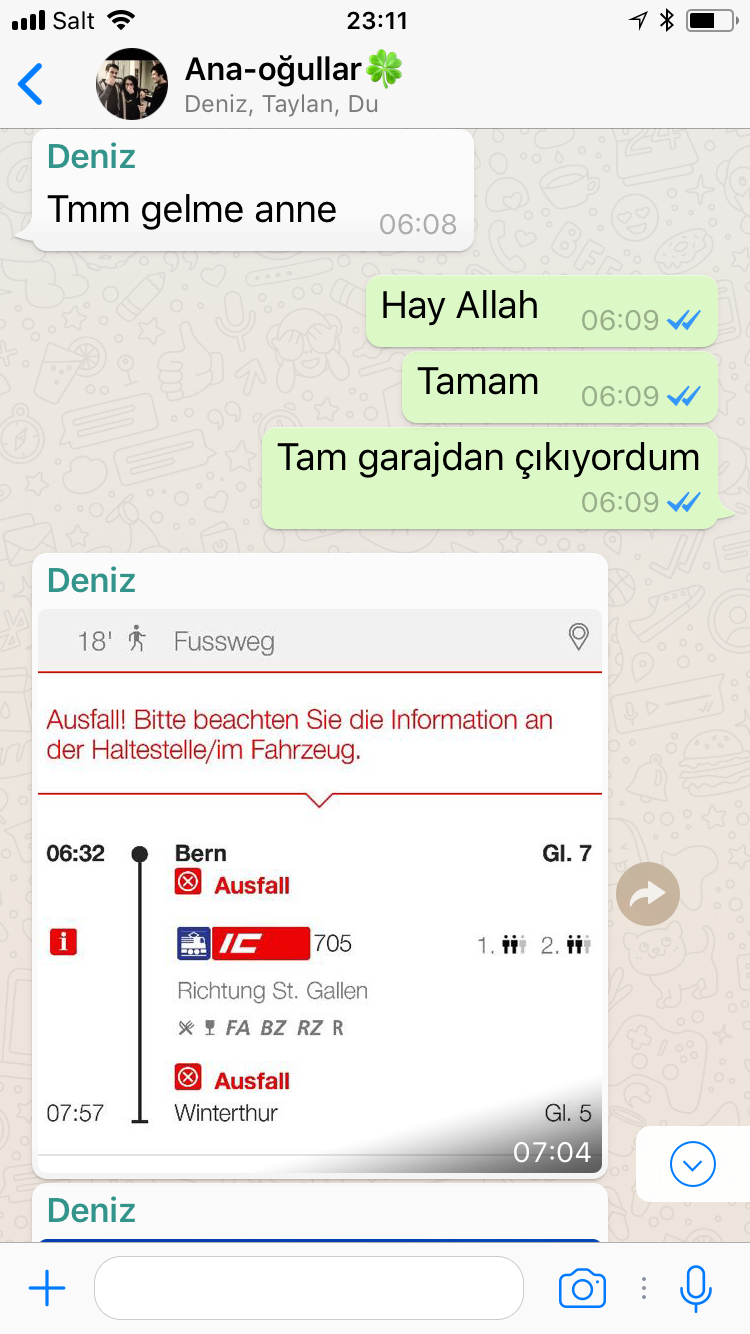This screenshot has height=1334, width=750.
Task: Focus the message text field
Action: pos(308,1288)
